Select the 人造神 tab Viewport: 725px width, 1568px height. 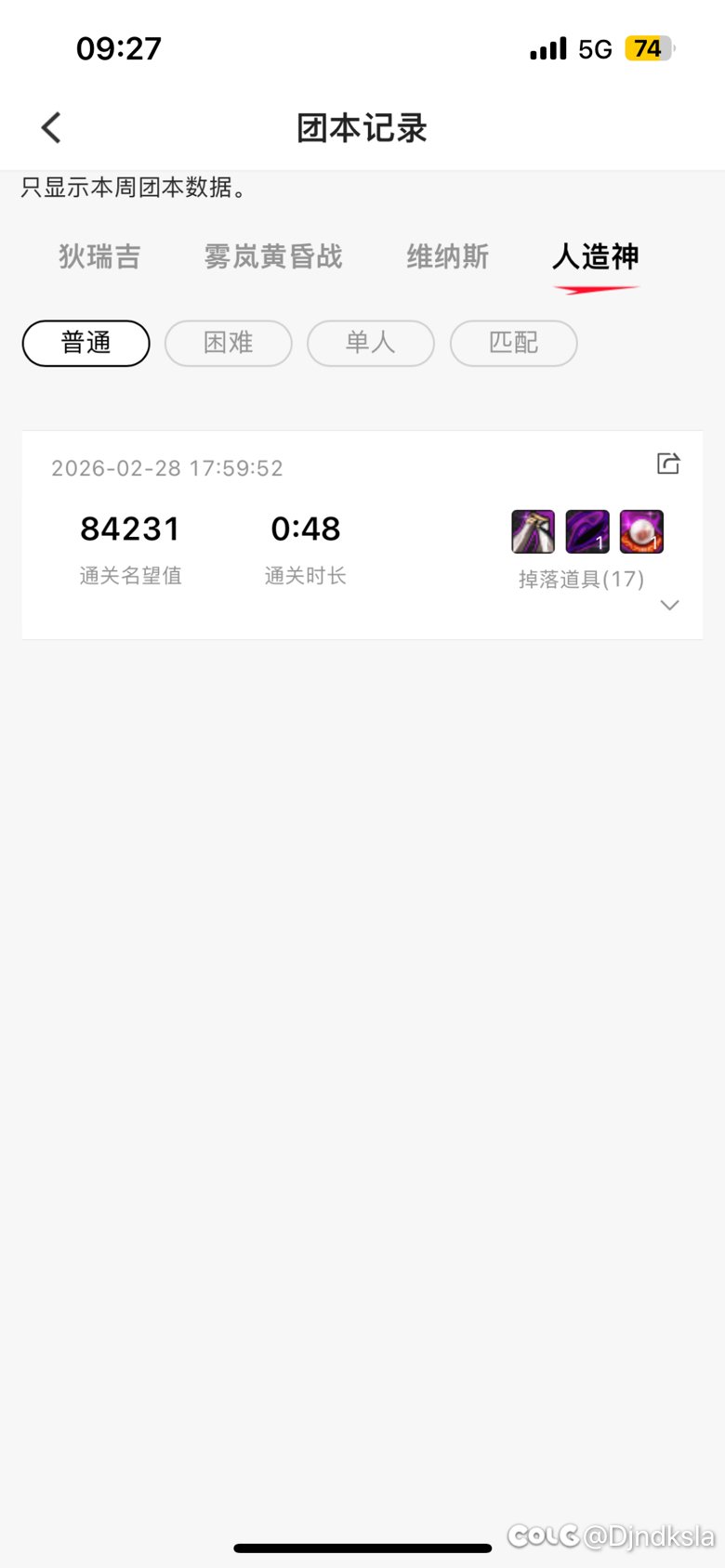click(595, 256)
